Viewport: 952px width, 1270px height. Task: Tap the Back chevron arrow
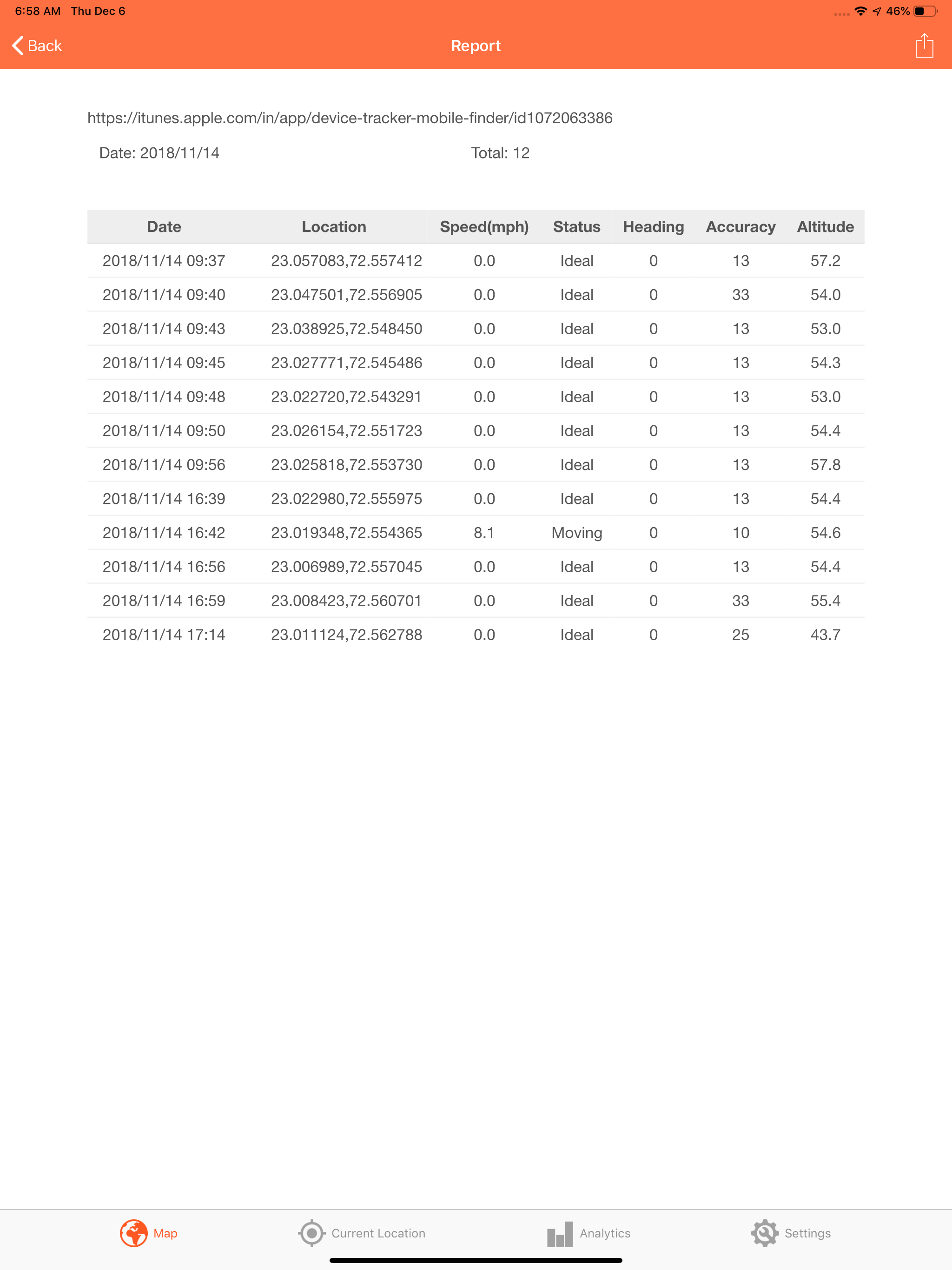pyautogui.click(x=17, y=46)
